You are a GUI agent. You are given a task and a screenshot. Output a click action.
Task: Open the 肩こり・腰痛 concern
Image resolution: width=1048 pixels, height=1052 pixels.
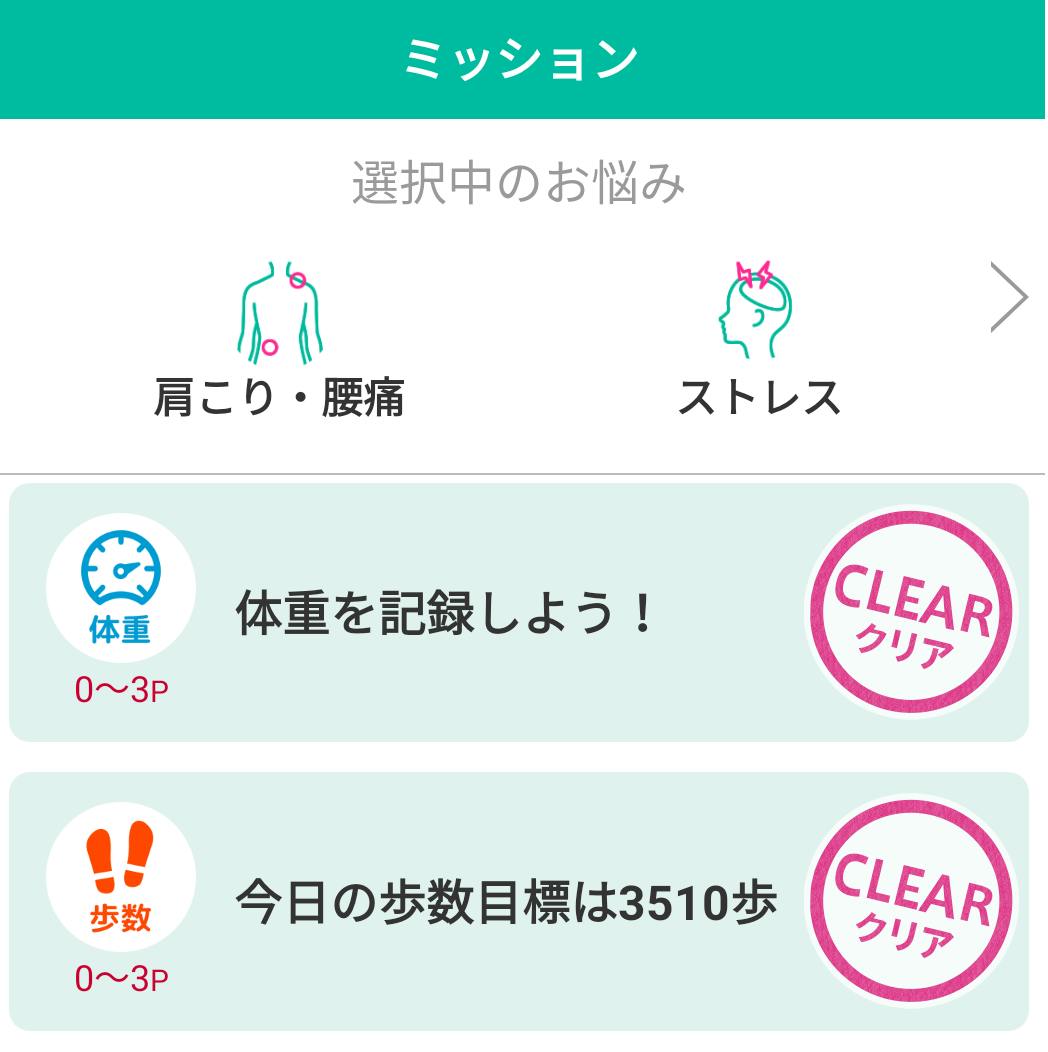pyautogui.click(x=279, y=341)
